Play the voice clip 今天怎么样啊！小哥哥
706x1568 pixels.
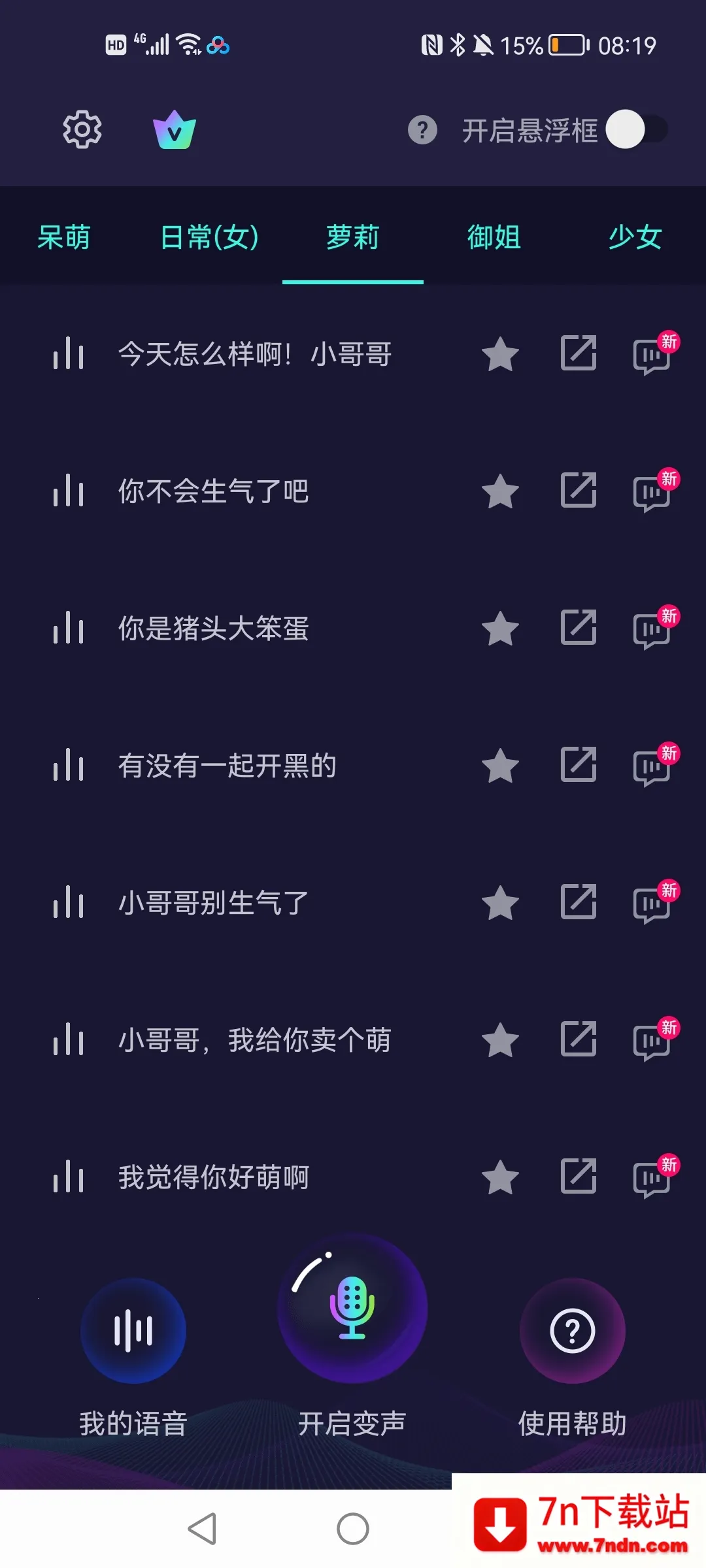[x=255, y=354]
